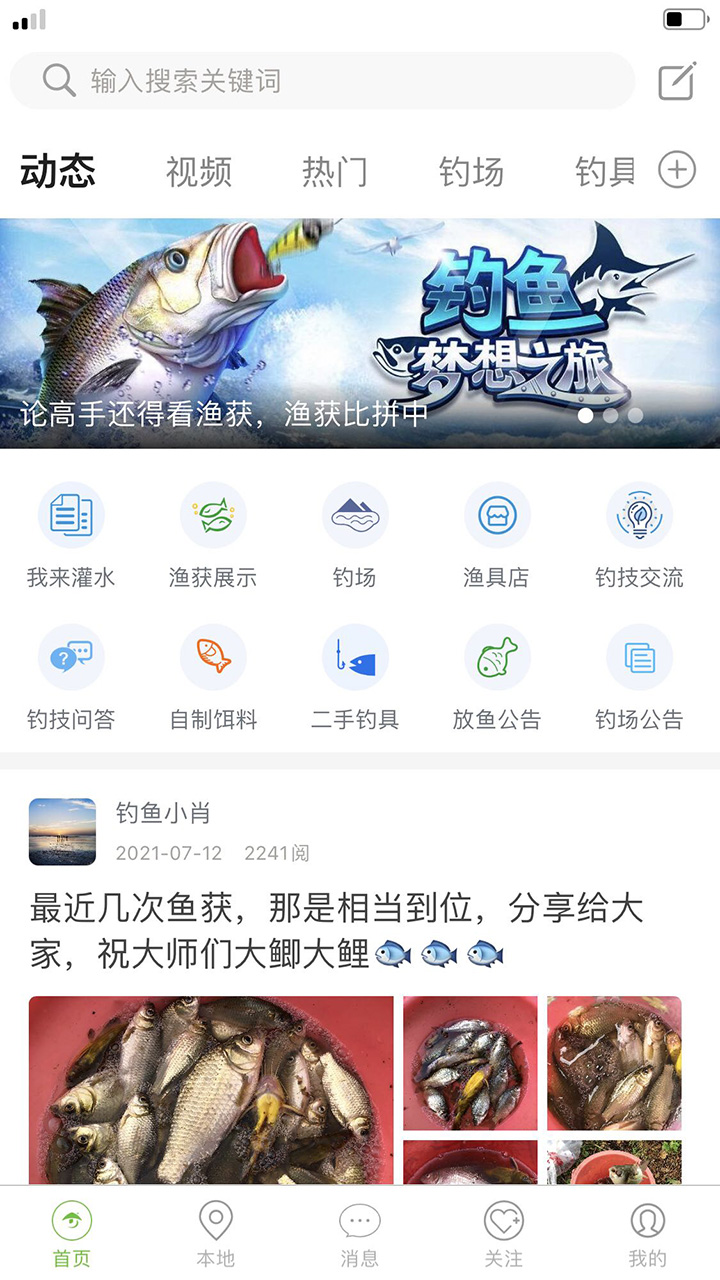Open the 钓鱼梦想之旅 banner
720x1280 pixels.
[x=360, y=333]
